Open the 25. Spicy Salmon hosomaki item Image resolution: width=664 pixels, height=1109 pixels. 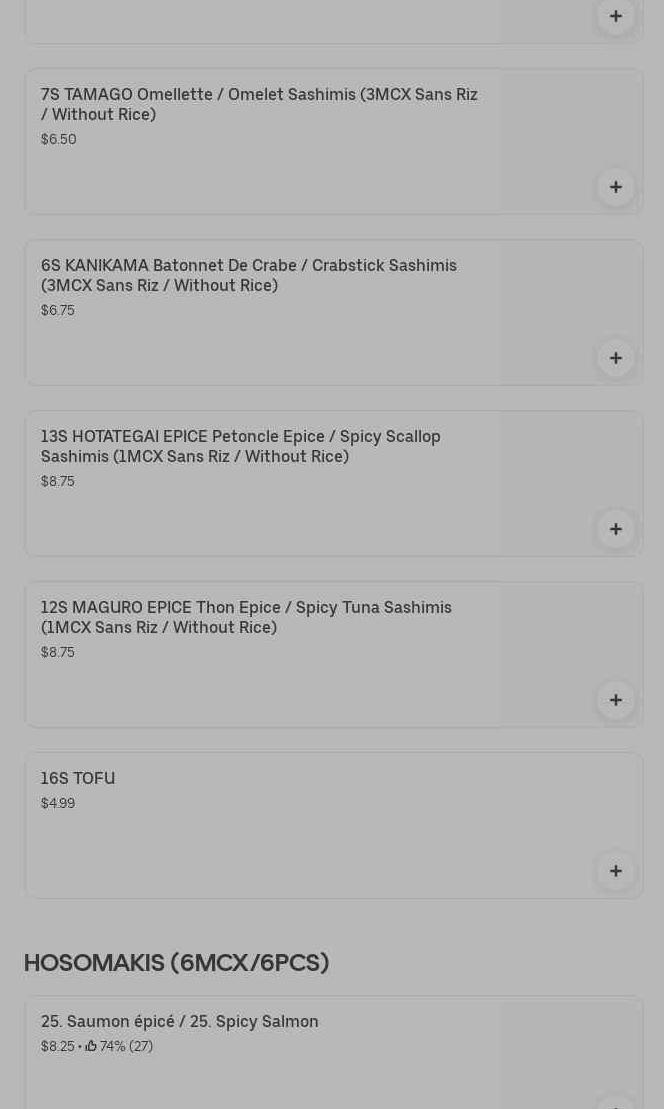[x=180, y=1021]
